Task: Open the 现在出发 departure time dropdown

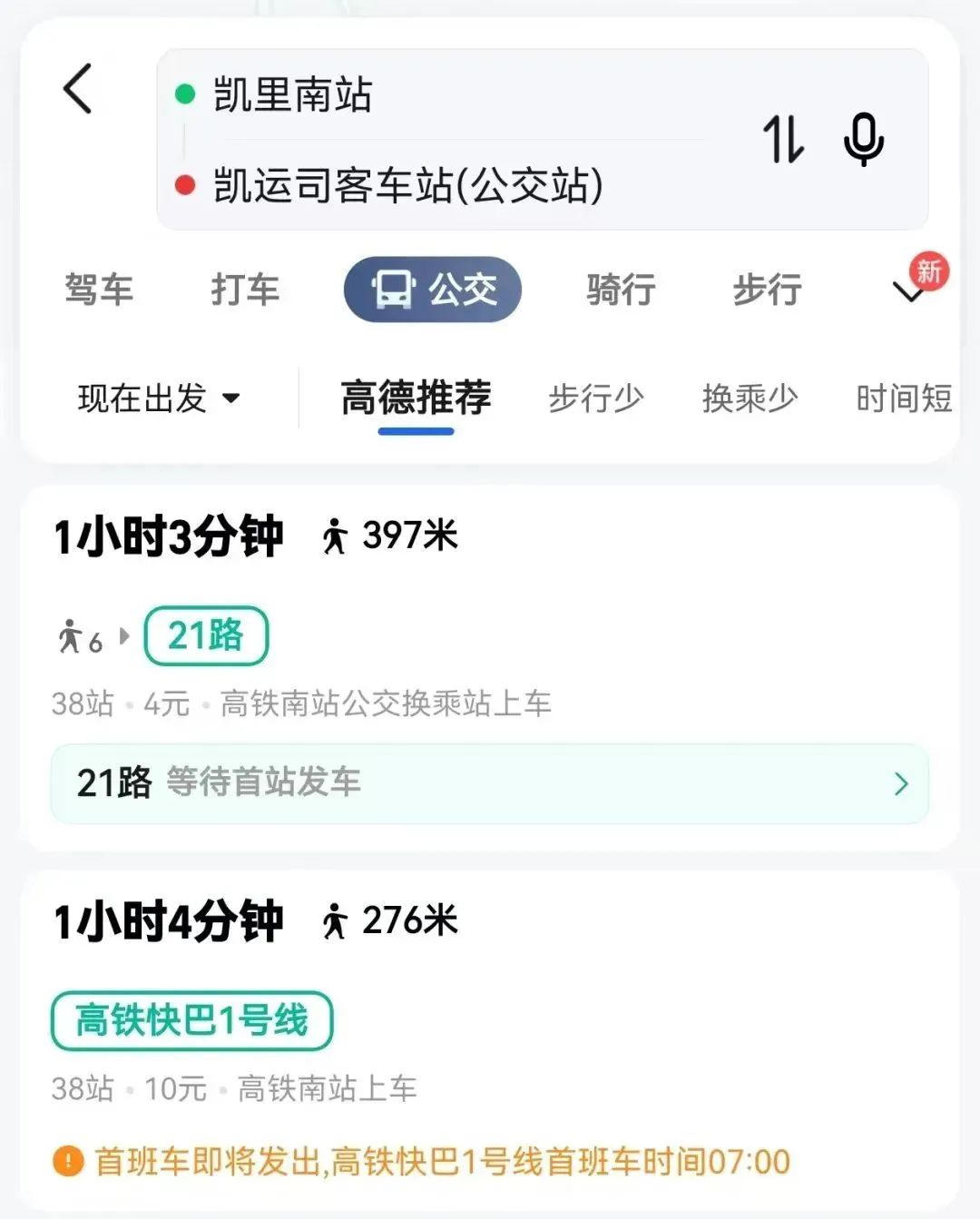Action: pos(159,398)
